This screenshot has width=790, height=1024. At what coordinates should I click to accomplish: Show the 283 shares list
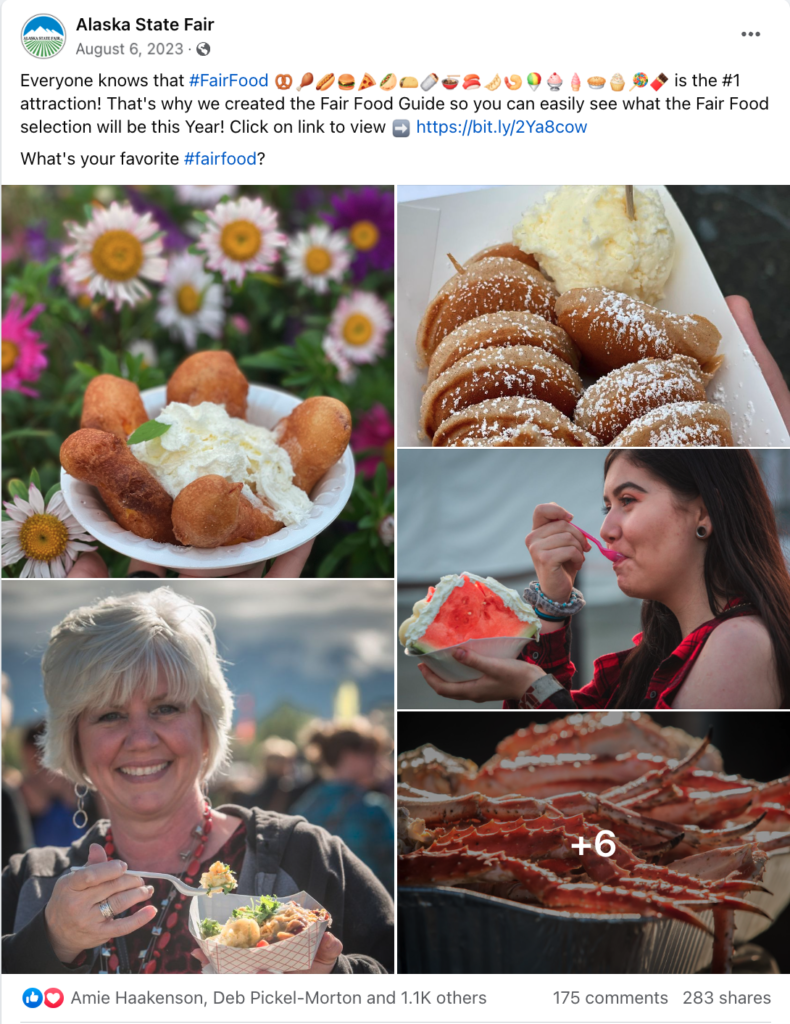coord(727,998)
